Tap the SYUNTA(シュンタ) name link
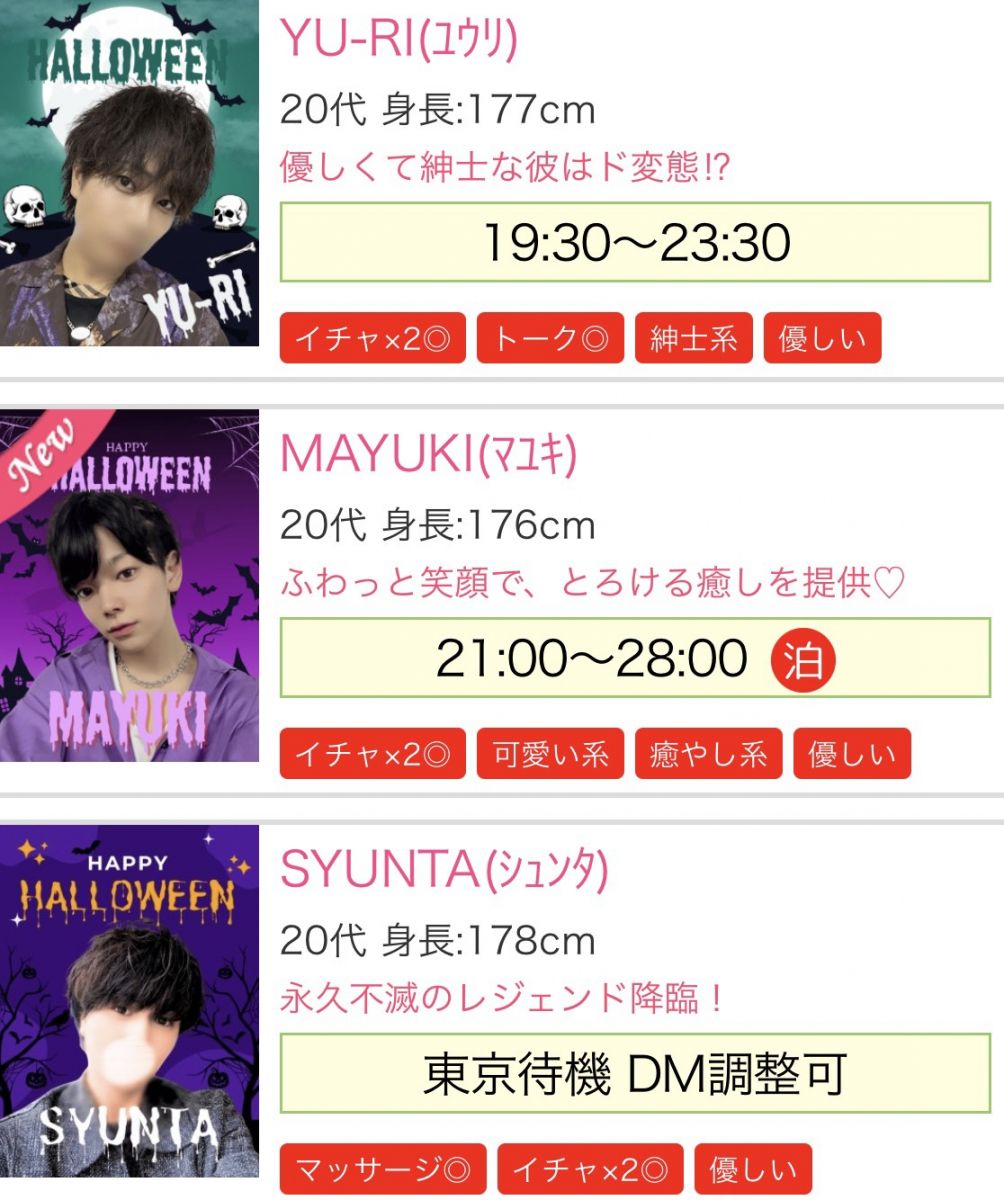This screenshot has width=1004, height=1200. (444, 871)
